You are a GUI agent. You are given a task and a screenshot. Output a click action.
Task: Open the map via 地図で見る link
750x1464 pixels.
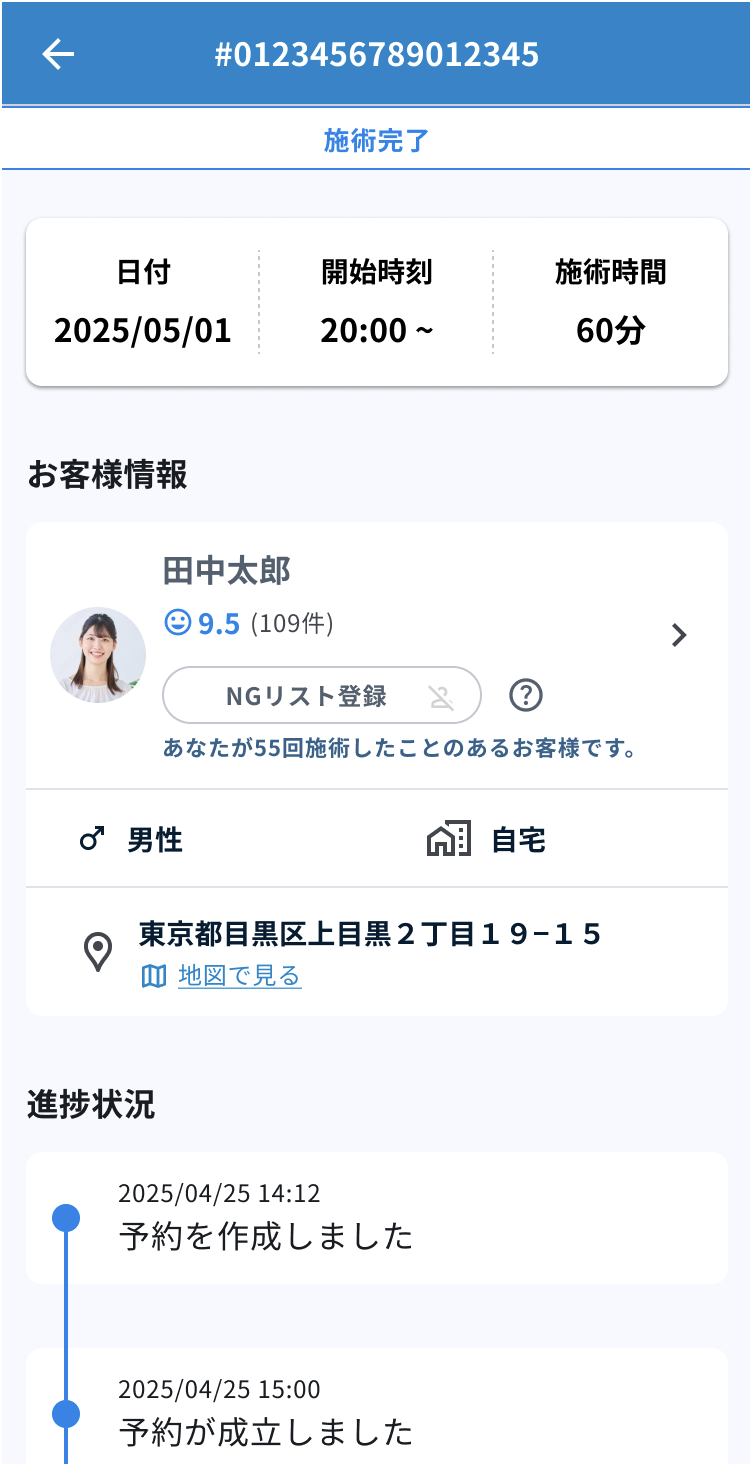239,975
